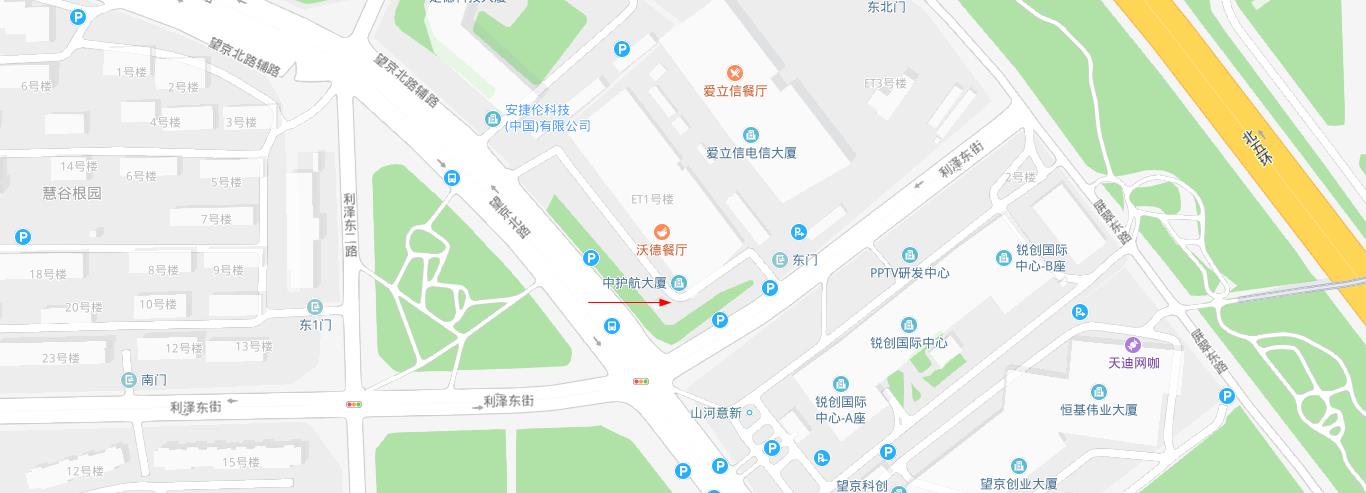The height and width of the screenshot is (493, 1366).
Task: Open the 天迪网咖 internet cafe marker
Action: (1132, 345)
